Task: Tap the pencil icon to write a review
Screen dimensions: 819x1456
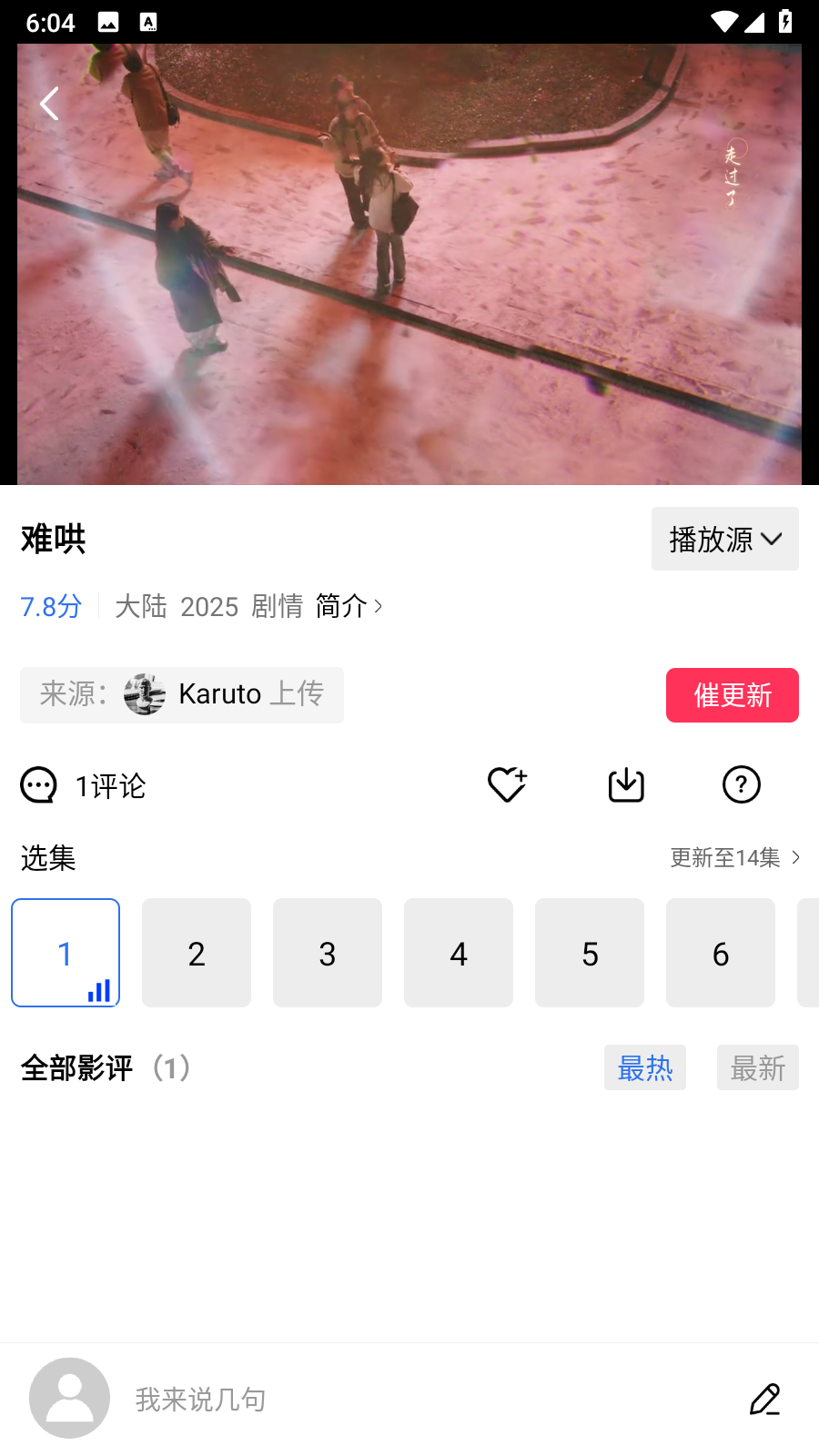Action: pos(764,1399)
